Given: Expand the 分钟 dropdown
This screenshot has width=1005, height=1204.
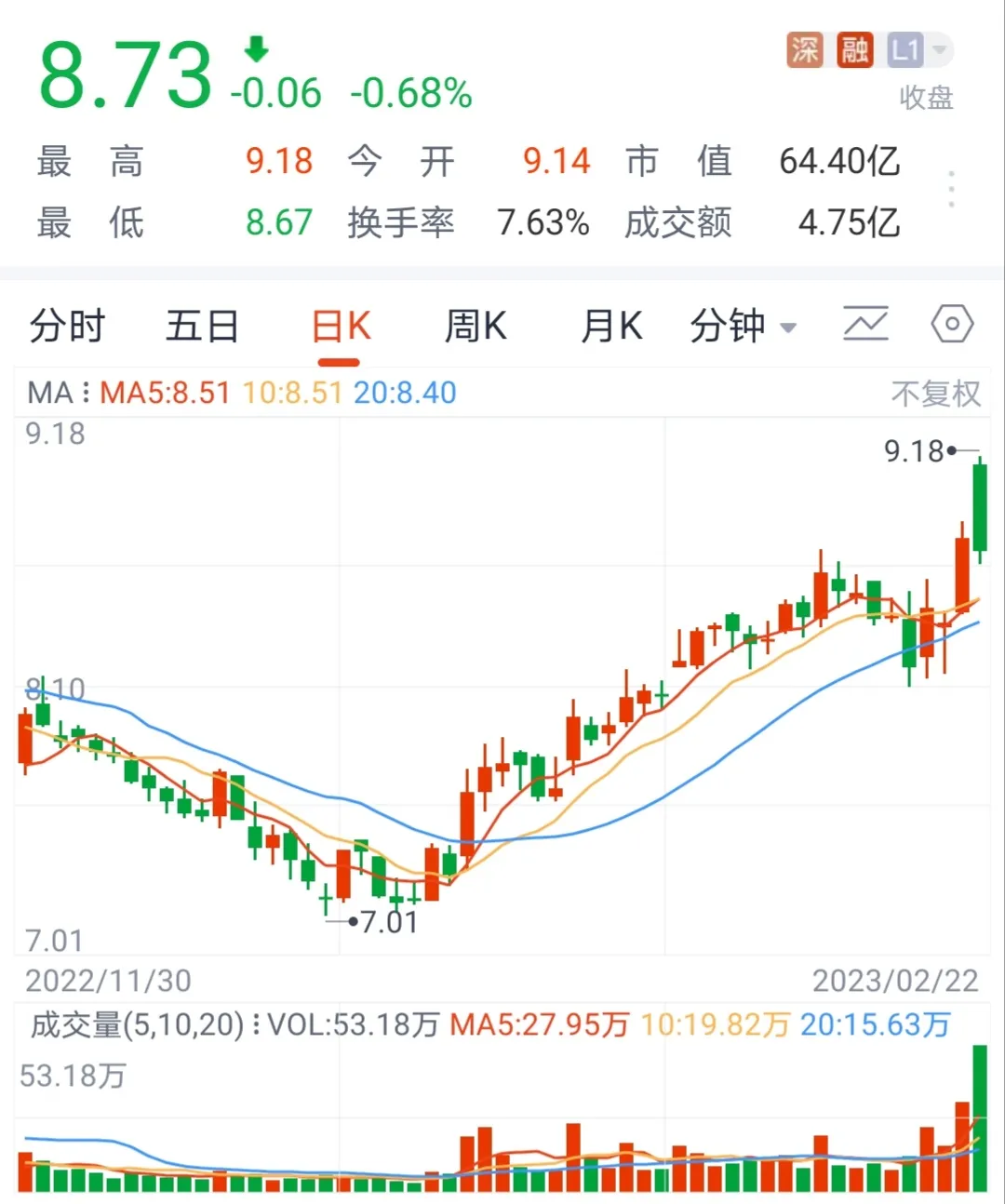Looking at the screenshot, I should [744, 327].
